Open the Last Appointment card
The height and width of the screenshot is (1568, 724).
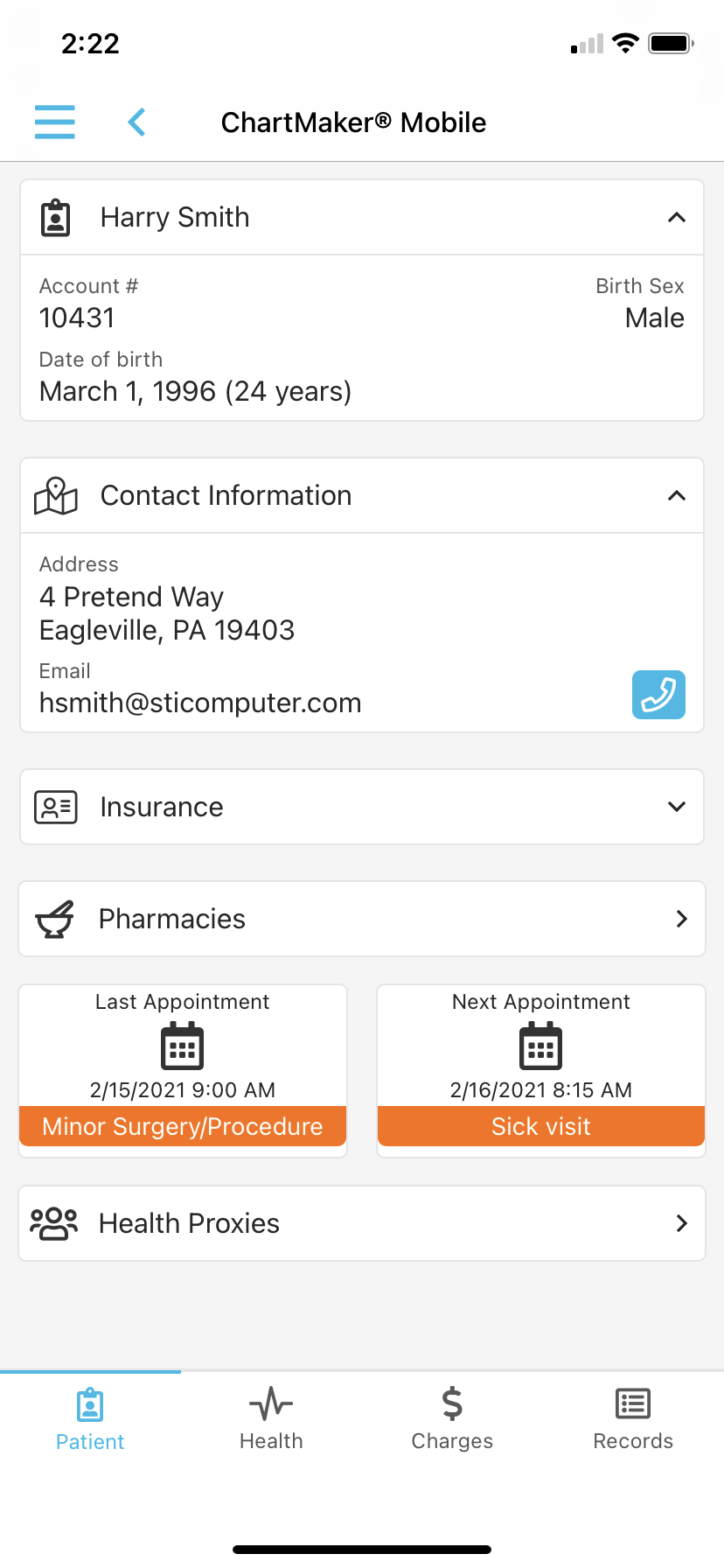[x=183, y=1071]
